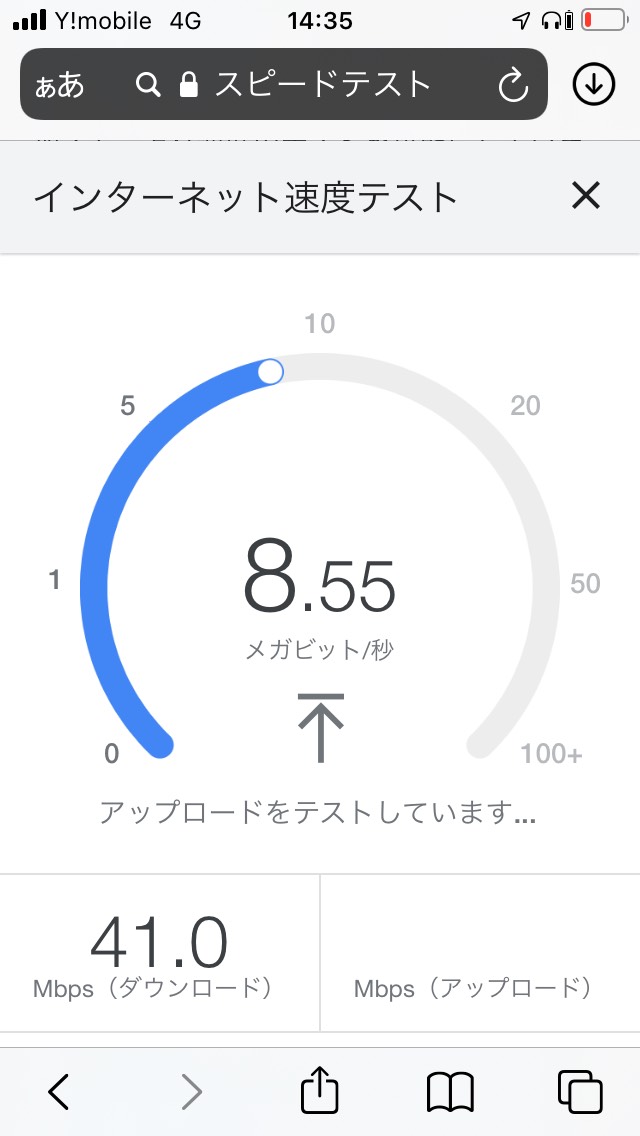640x1136 pixels.
Task: Open the ぁあ reader and text size menu
Action: pyautogui.click(x=60, y=86)
